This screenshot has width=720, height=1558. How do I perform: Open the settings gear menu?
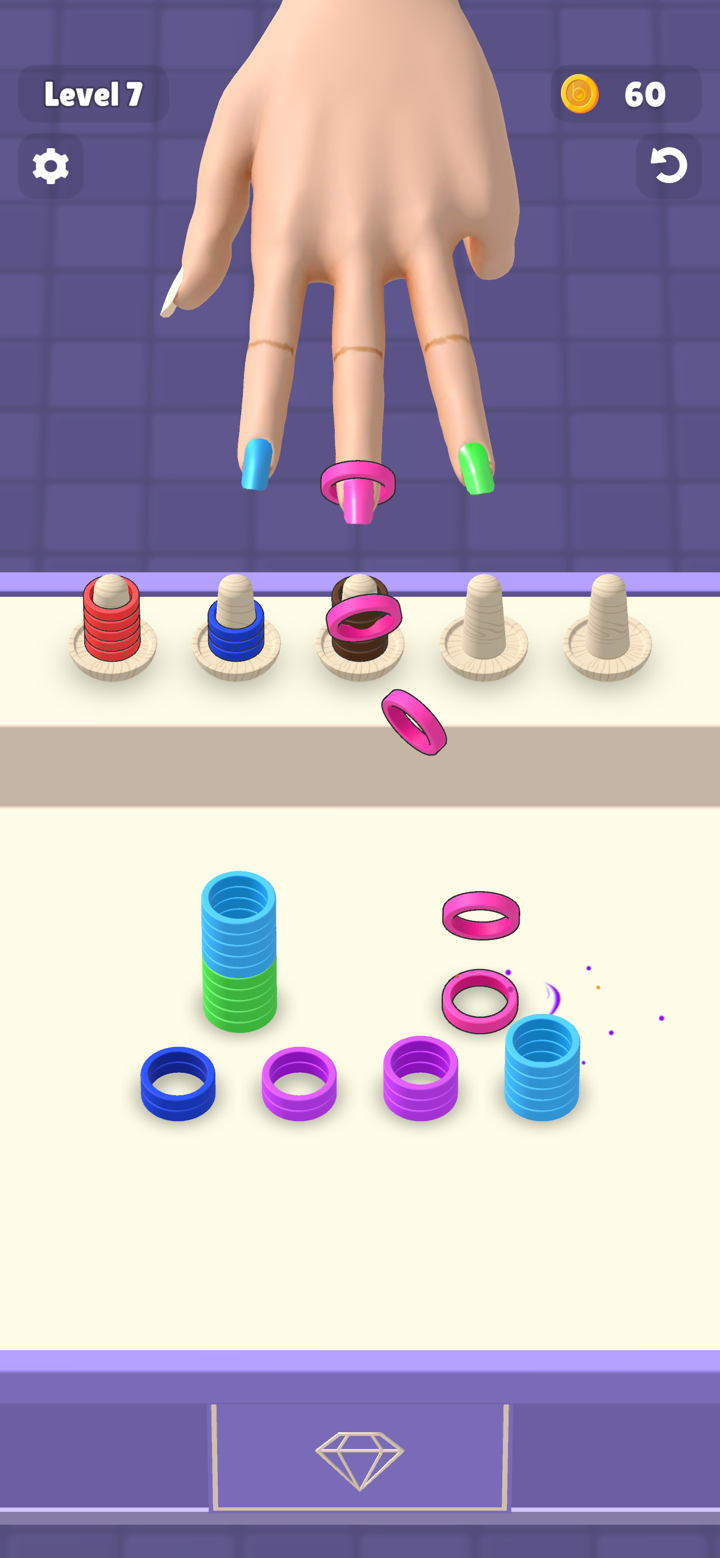pos(50,165)
